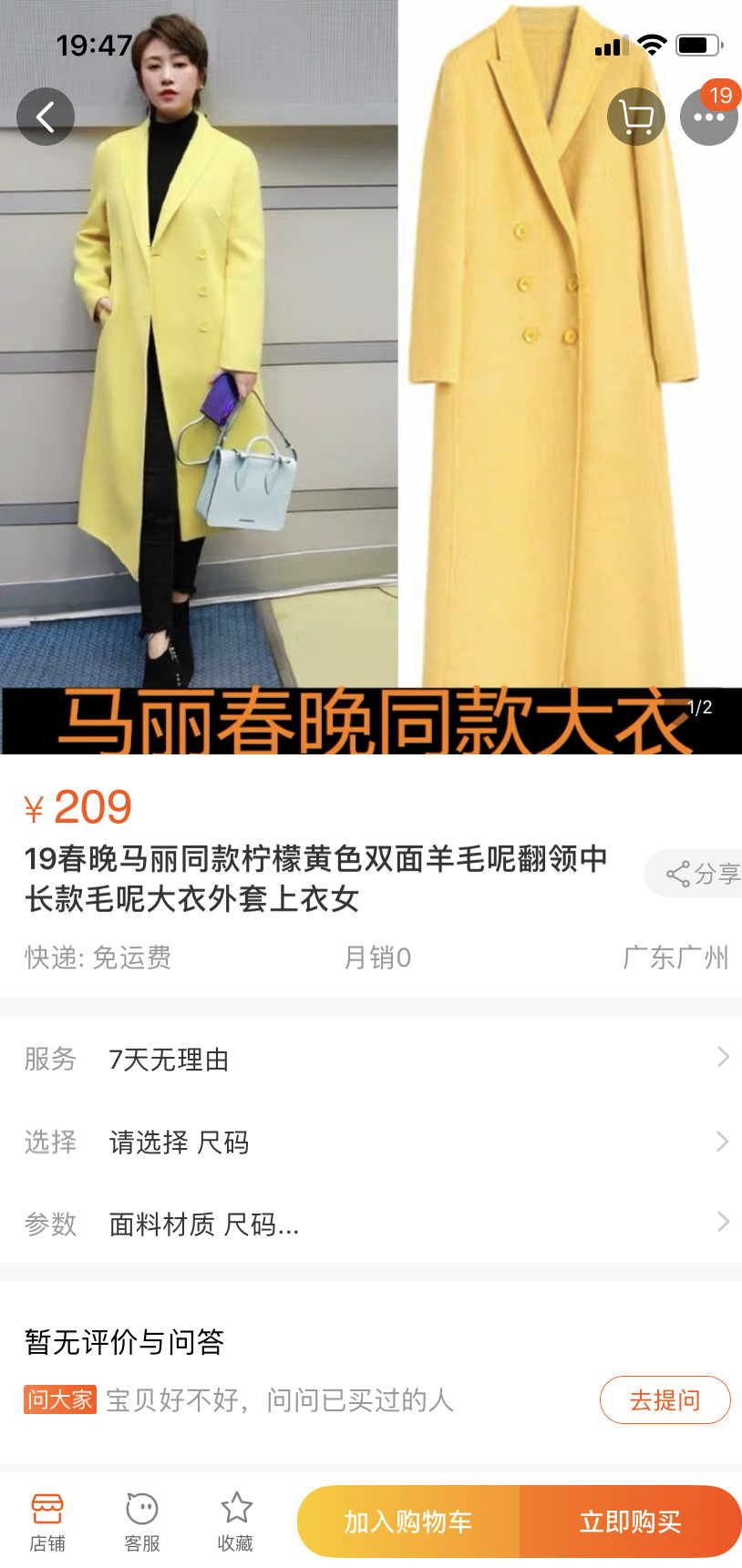Tap the ¥209 price text

point(77,805)
